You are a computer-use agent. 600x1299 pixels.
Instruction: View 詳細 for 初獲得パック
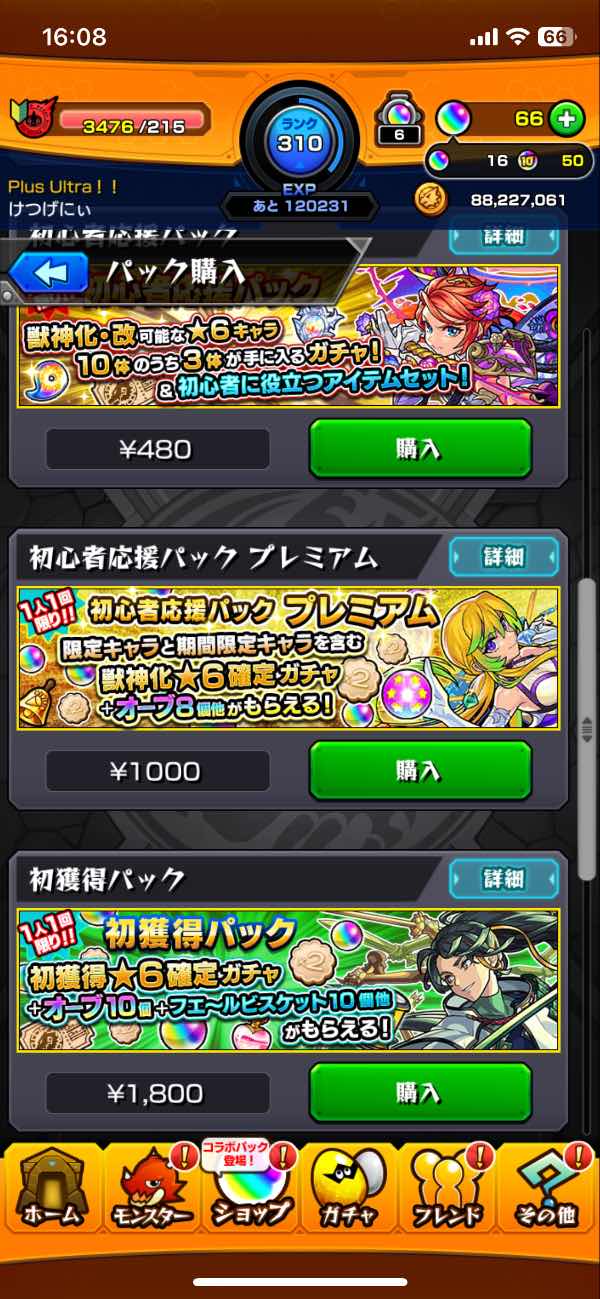pyautogui.click(x=503, y=878)
